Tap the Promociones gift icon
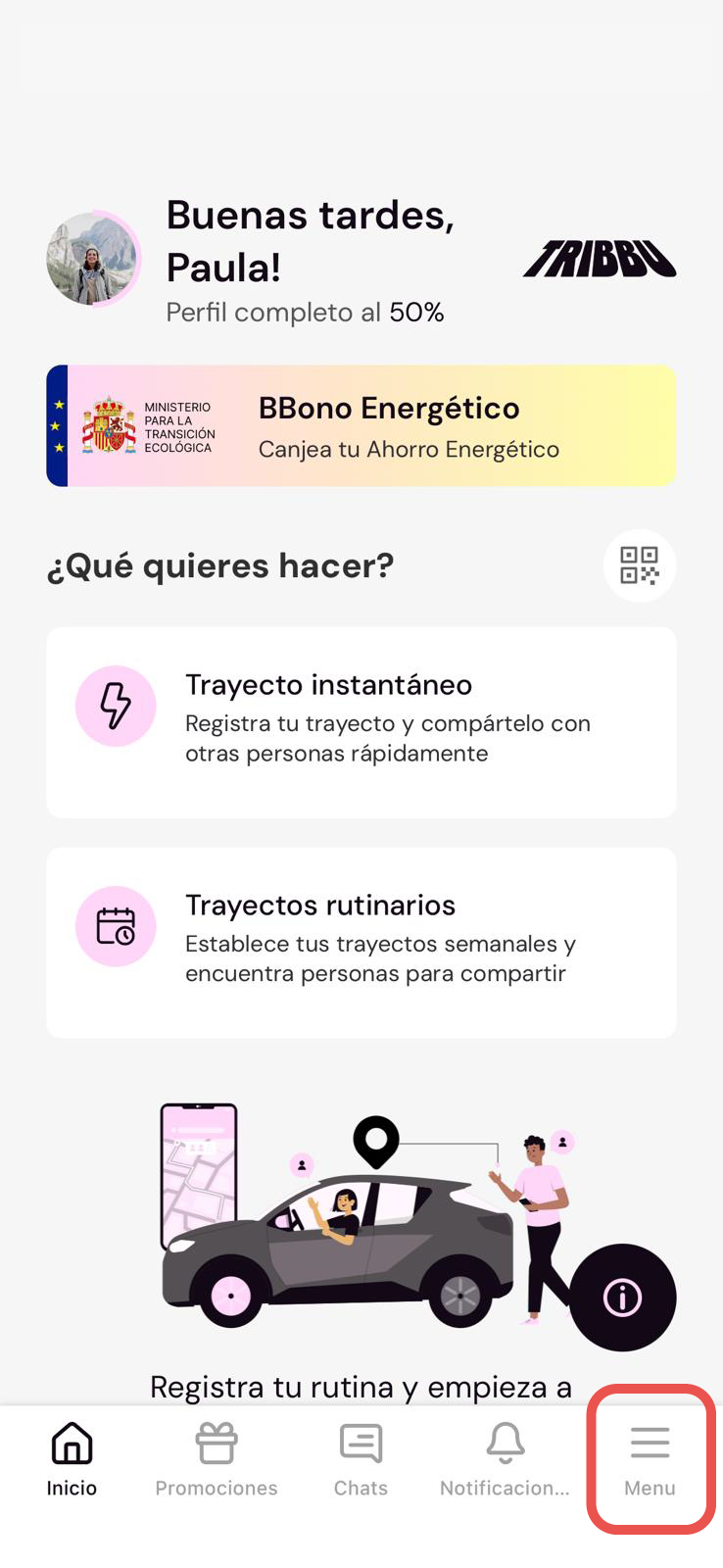The width and height of the screenshot is (723, 1568). 216,1442
